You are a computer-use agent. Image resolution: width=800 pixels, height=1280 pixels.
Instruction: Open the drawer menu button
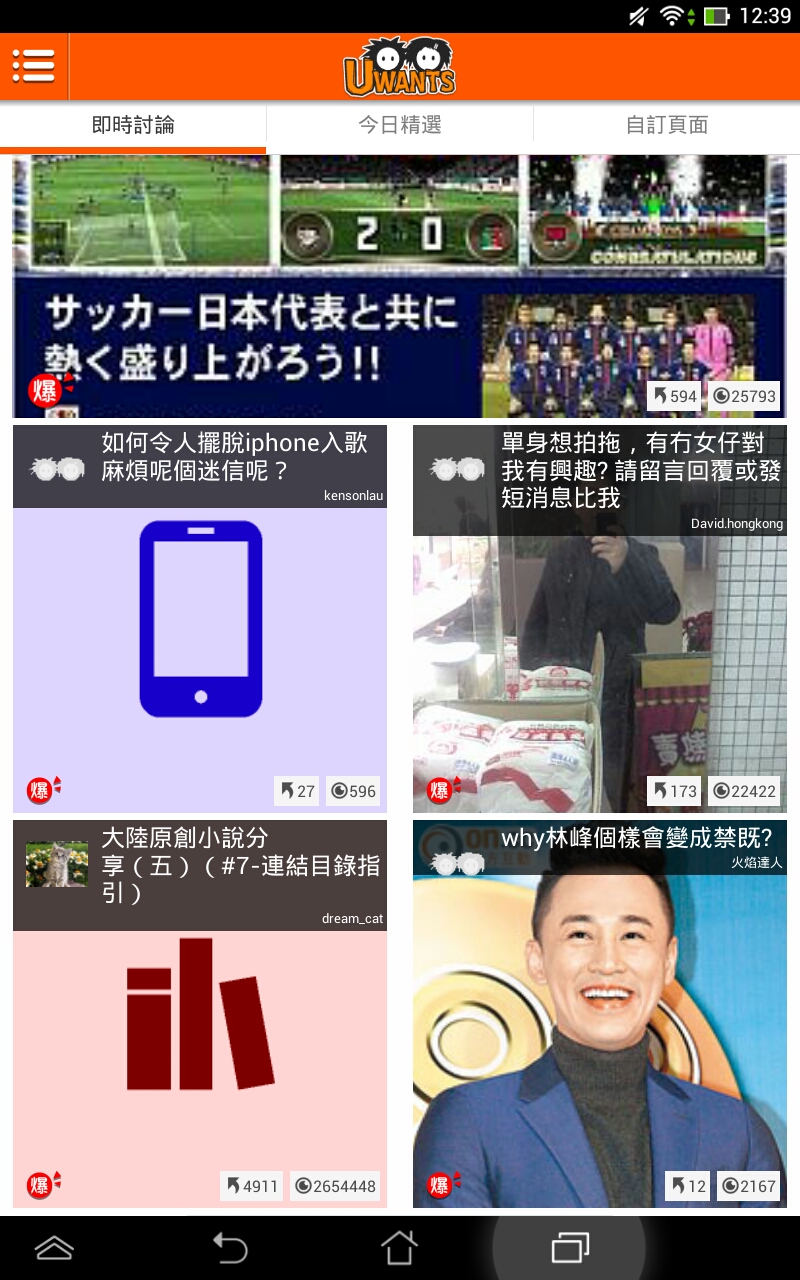[x=34, y=66]
